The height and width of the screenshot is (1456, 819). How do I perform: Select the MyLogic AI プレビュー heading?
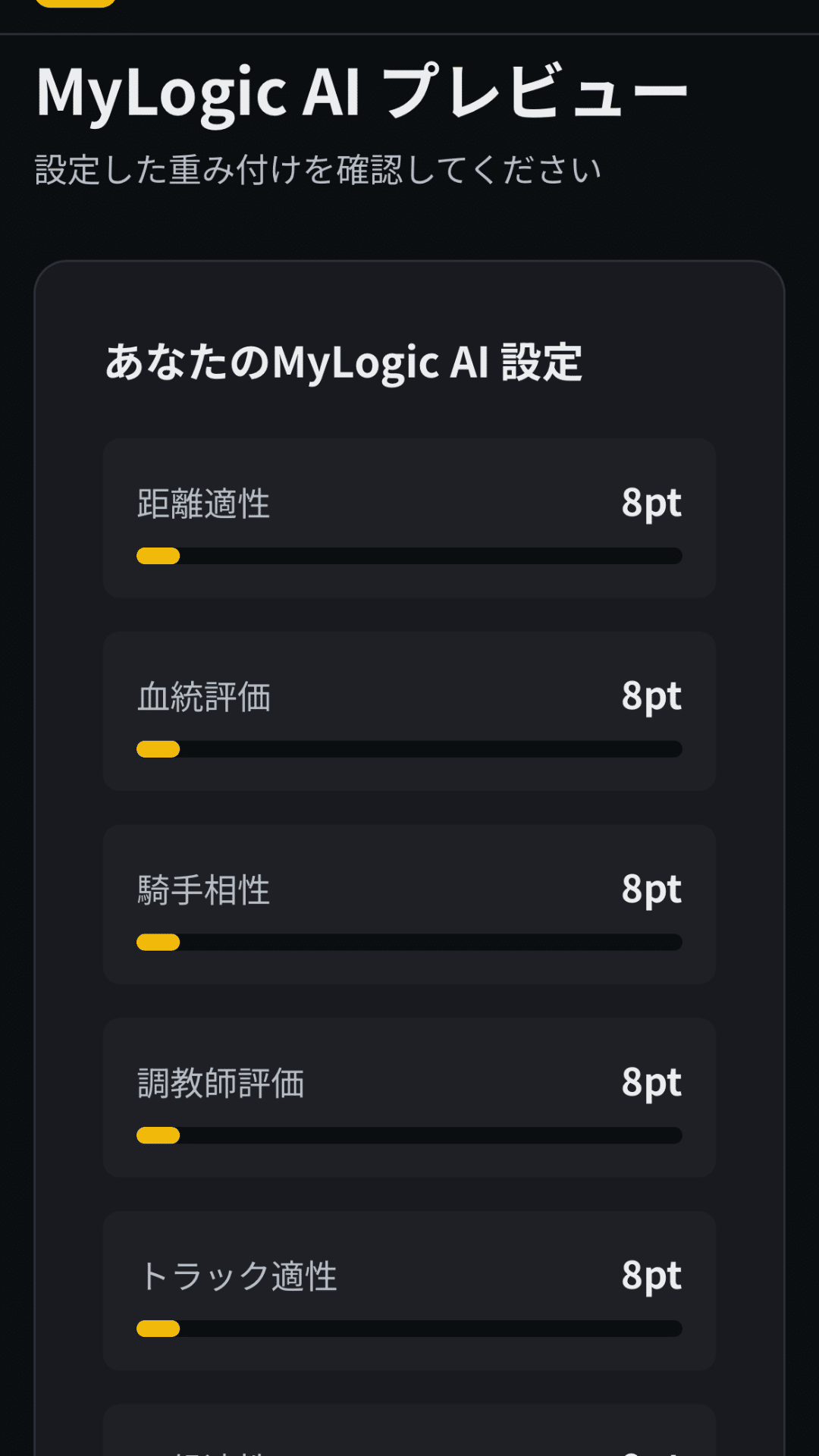pos(362,91)
